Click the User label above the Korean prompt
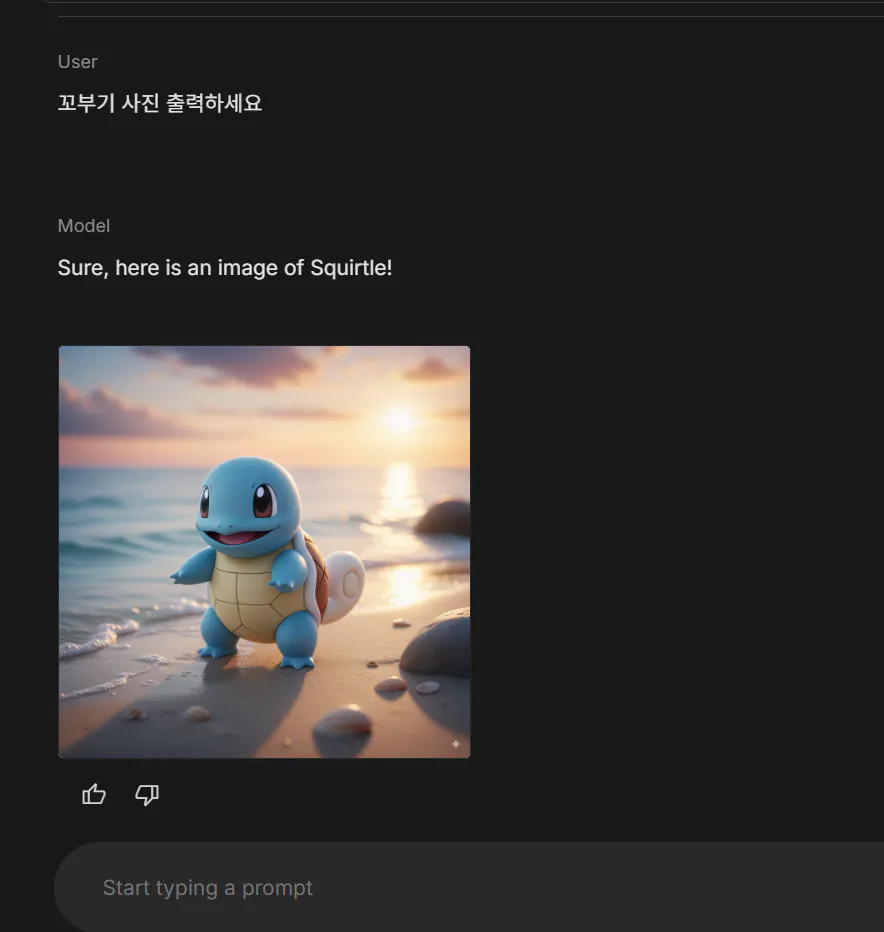 (77, 61)
